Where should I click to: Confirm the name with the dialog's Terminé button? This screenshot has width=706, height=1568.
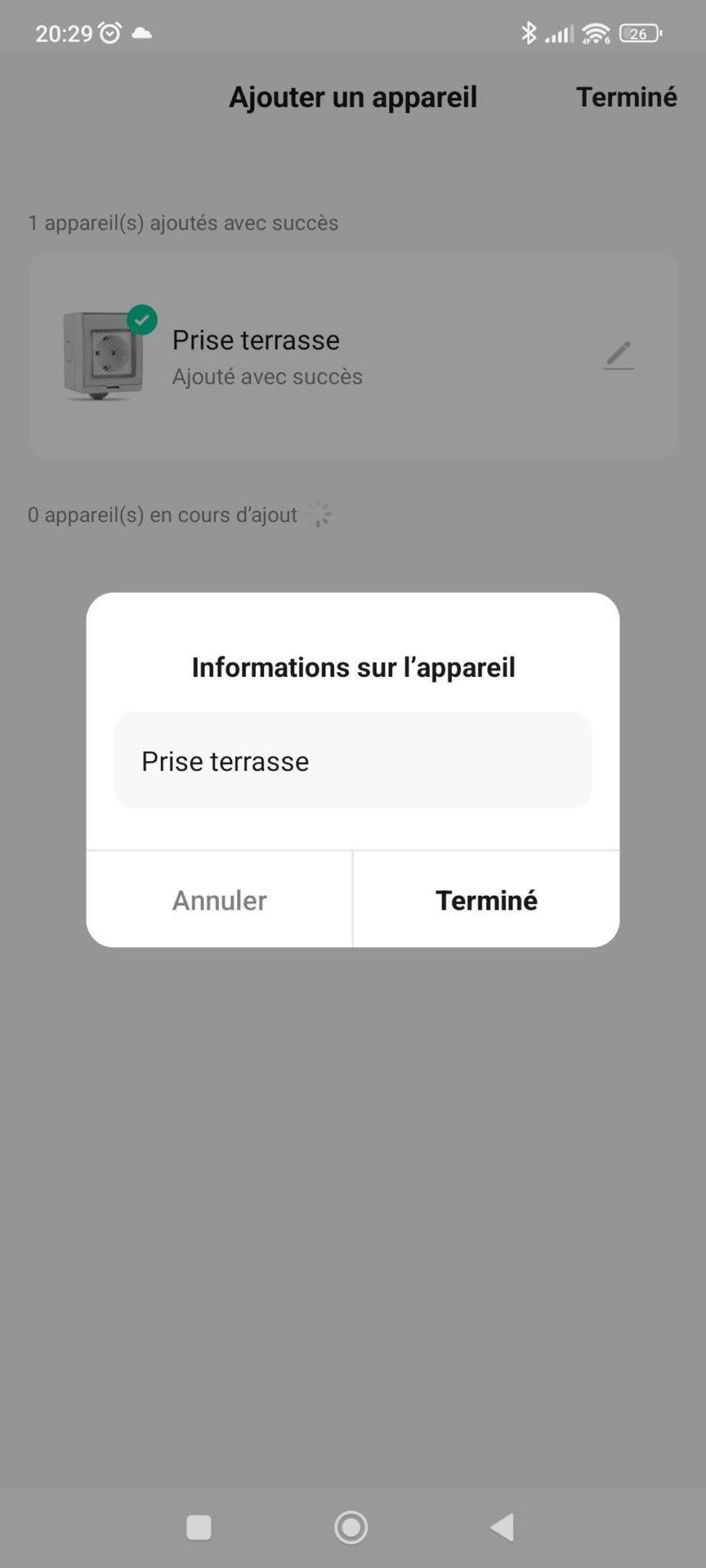486,900
